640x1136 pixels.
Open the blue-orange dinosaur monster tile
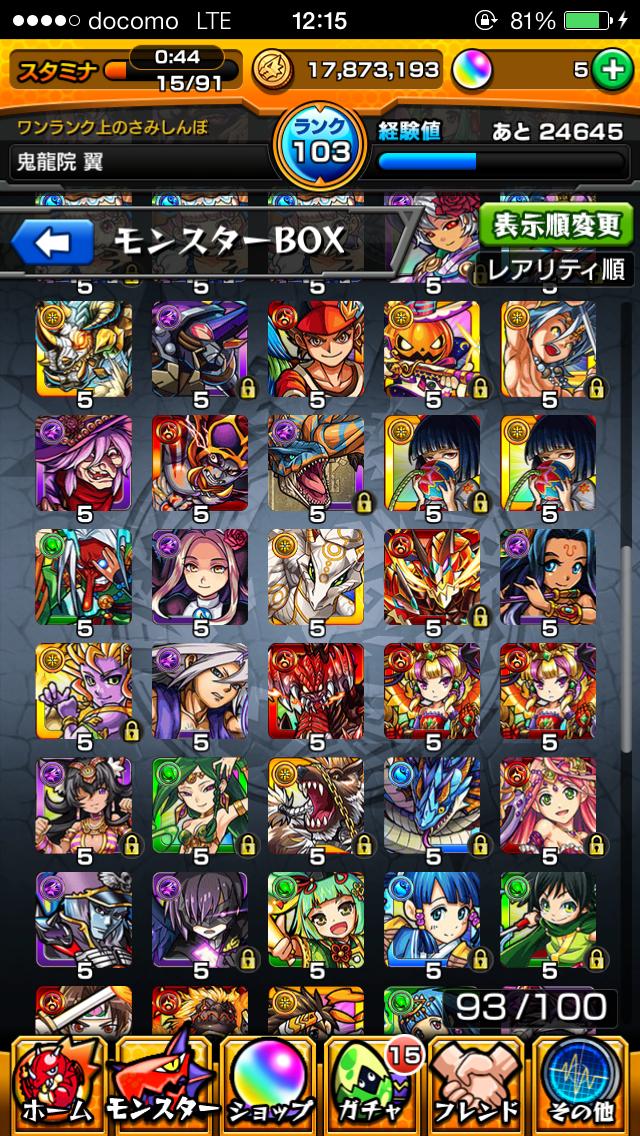[316, 462]
